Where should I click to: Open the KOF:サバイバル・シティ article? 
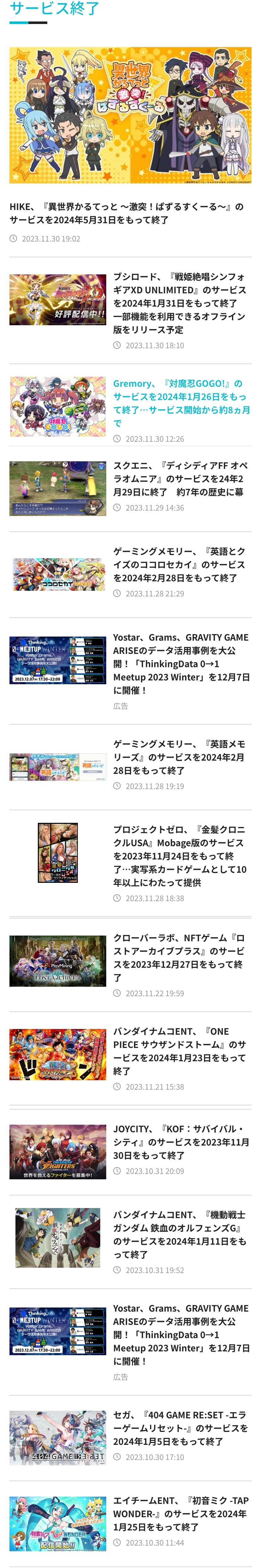pos(180,1141)
